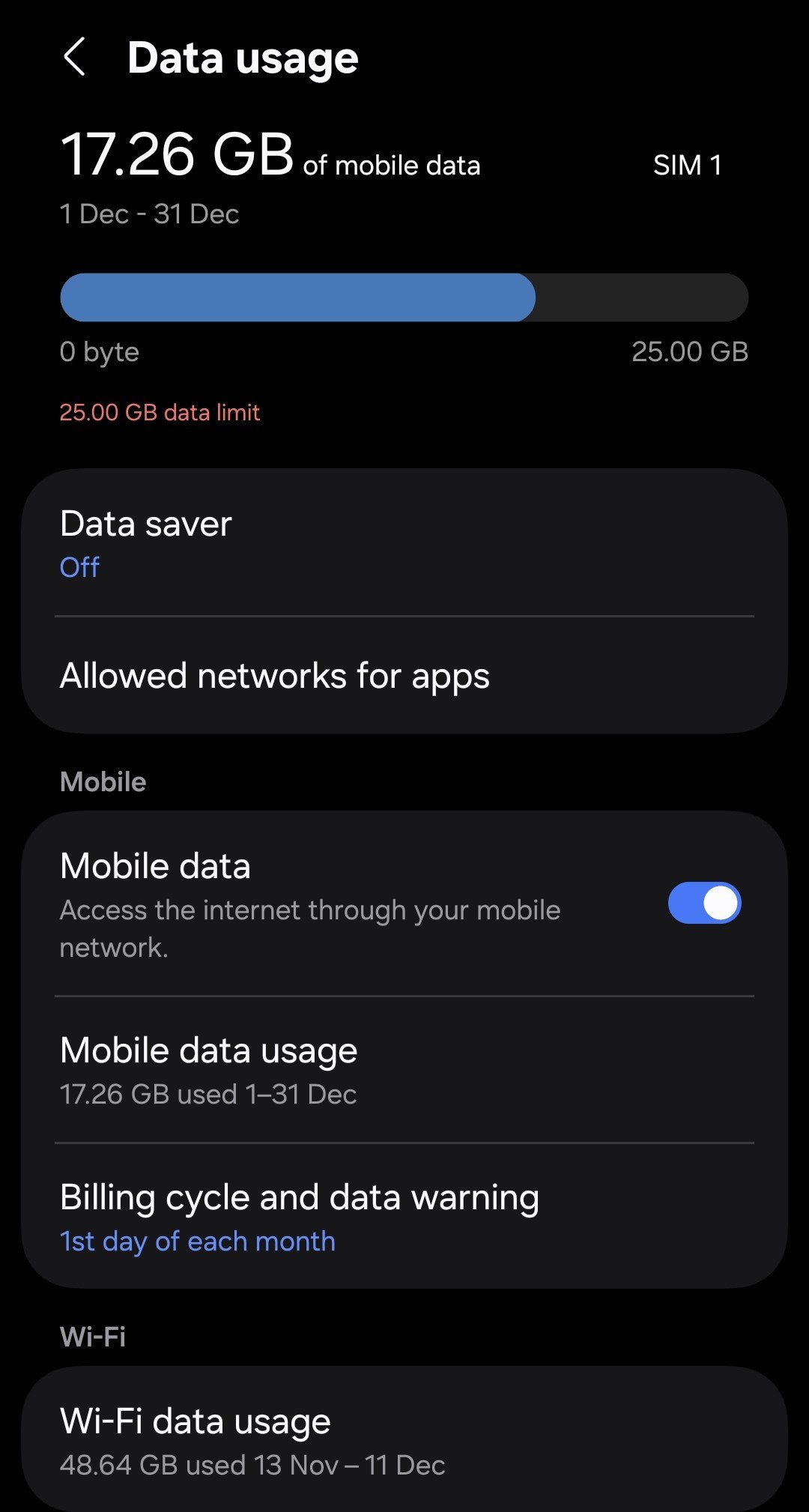Open Data saver settings

tap(404, 544)
